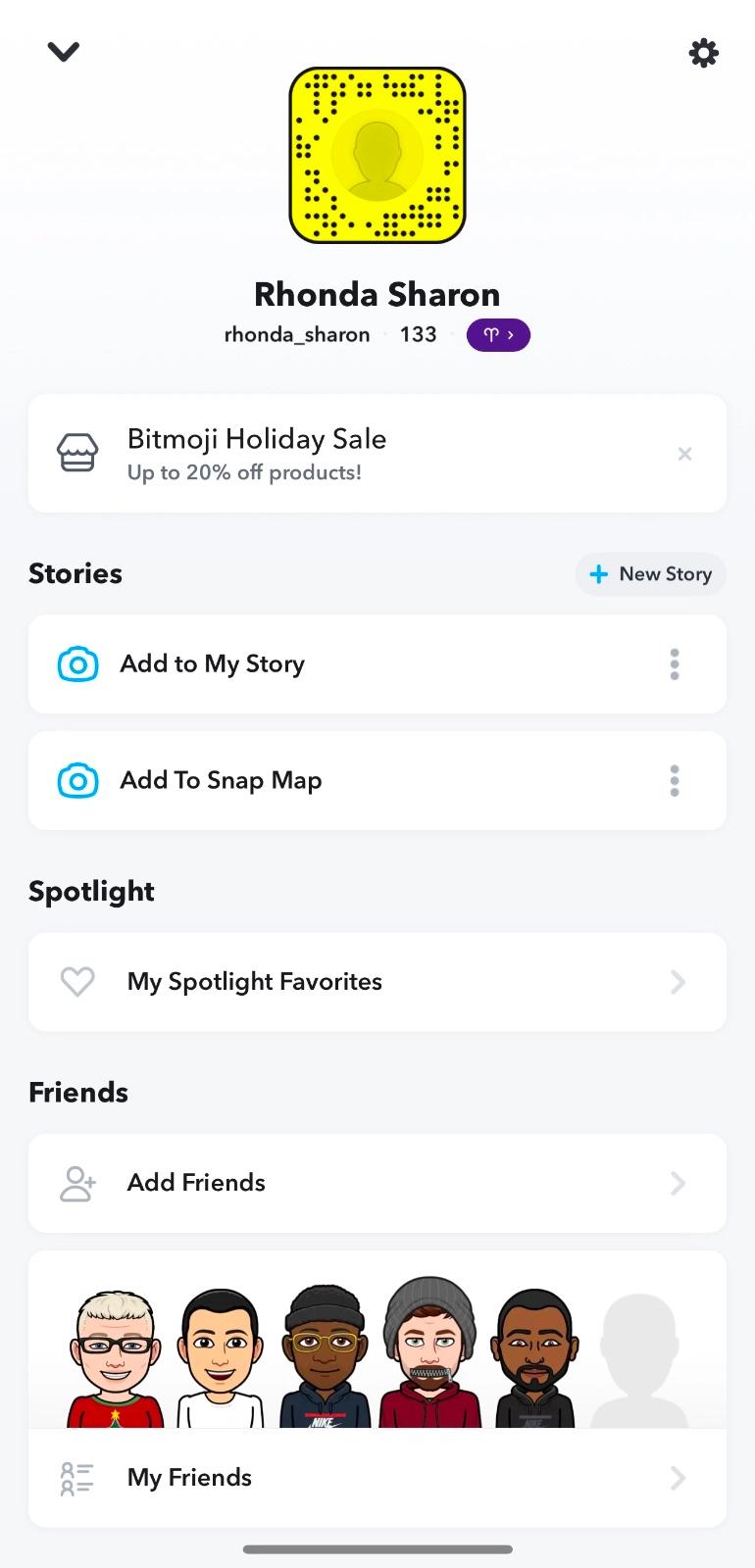755x1568 pixels.
Task: Open My Spotlight Favorites
Action: [377, 982]
